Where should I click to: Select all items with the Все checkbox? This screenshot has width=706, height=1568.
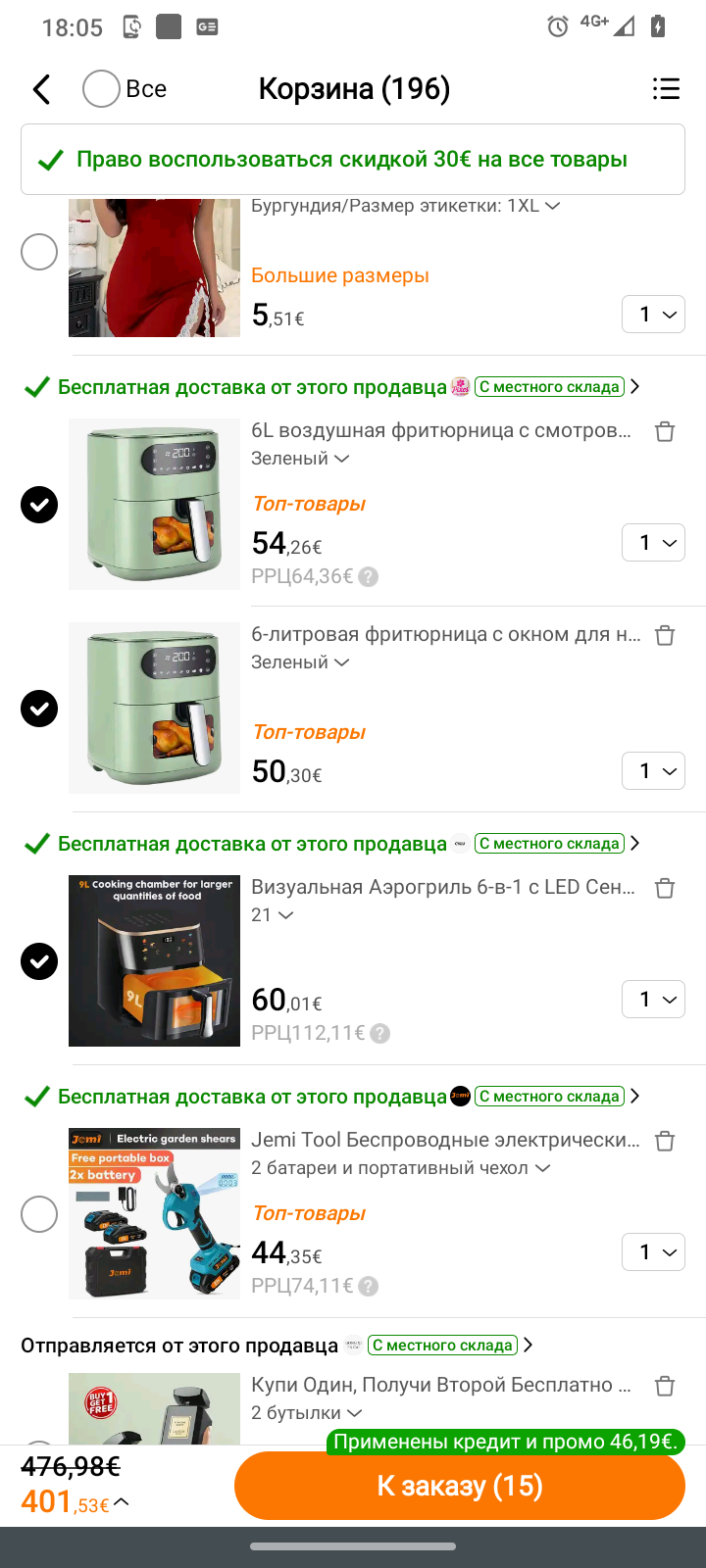[x=101, y=89]
